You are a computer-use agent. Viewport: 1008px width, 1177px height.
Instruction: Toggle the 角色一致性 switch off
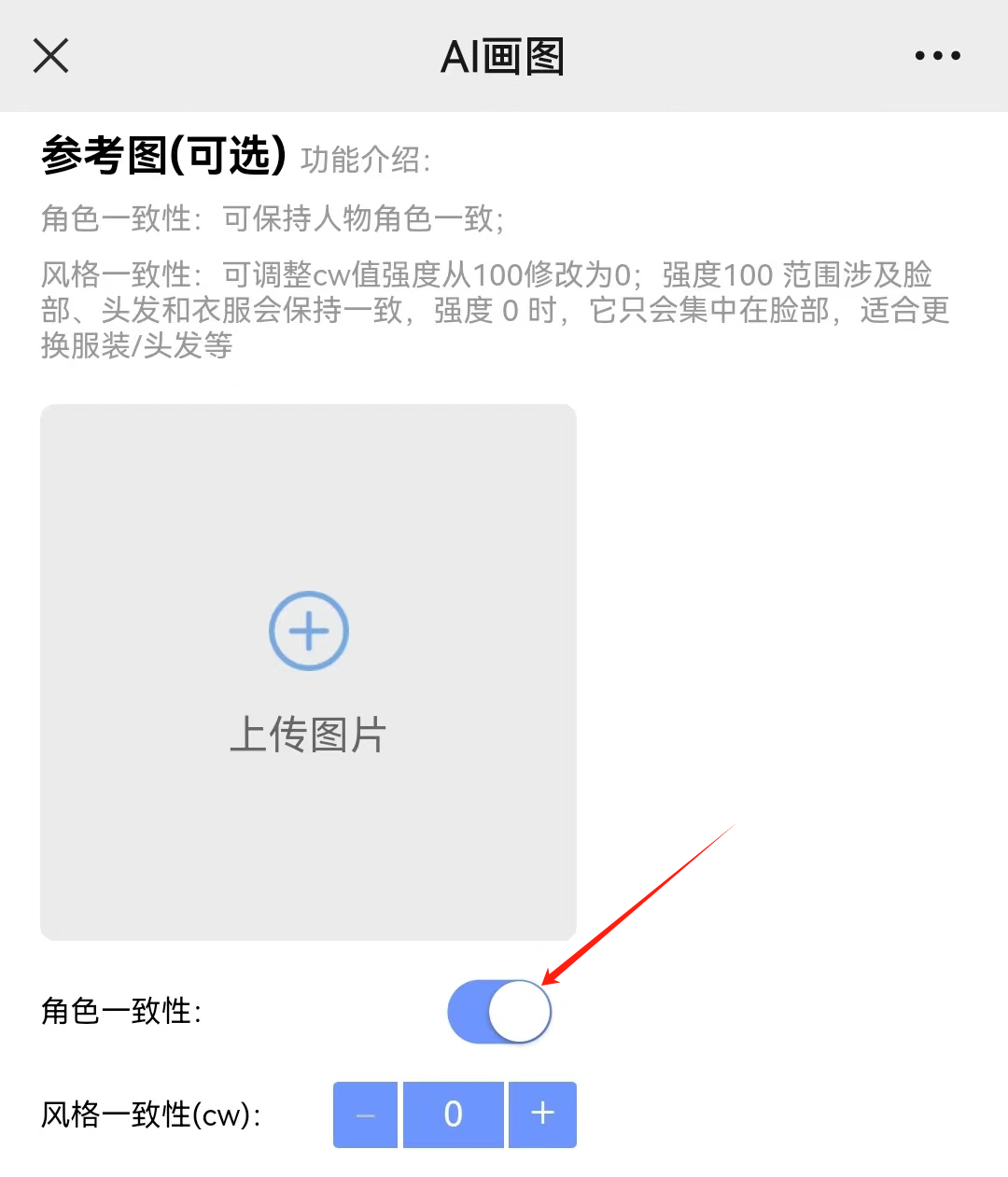(x=499, y=1012)
